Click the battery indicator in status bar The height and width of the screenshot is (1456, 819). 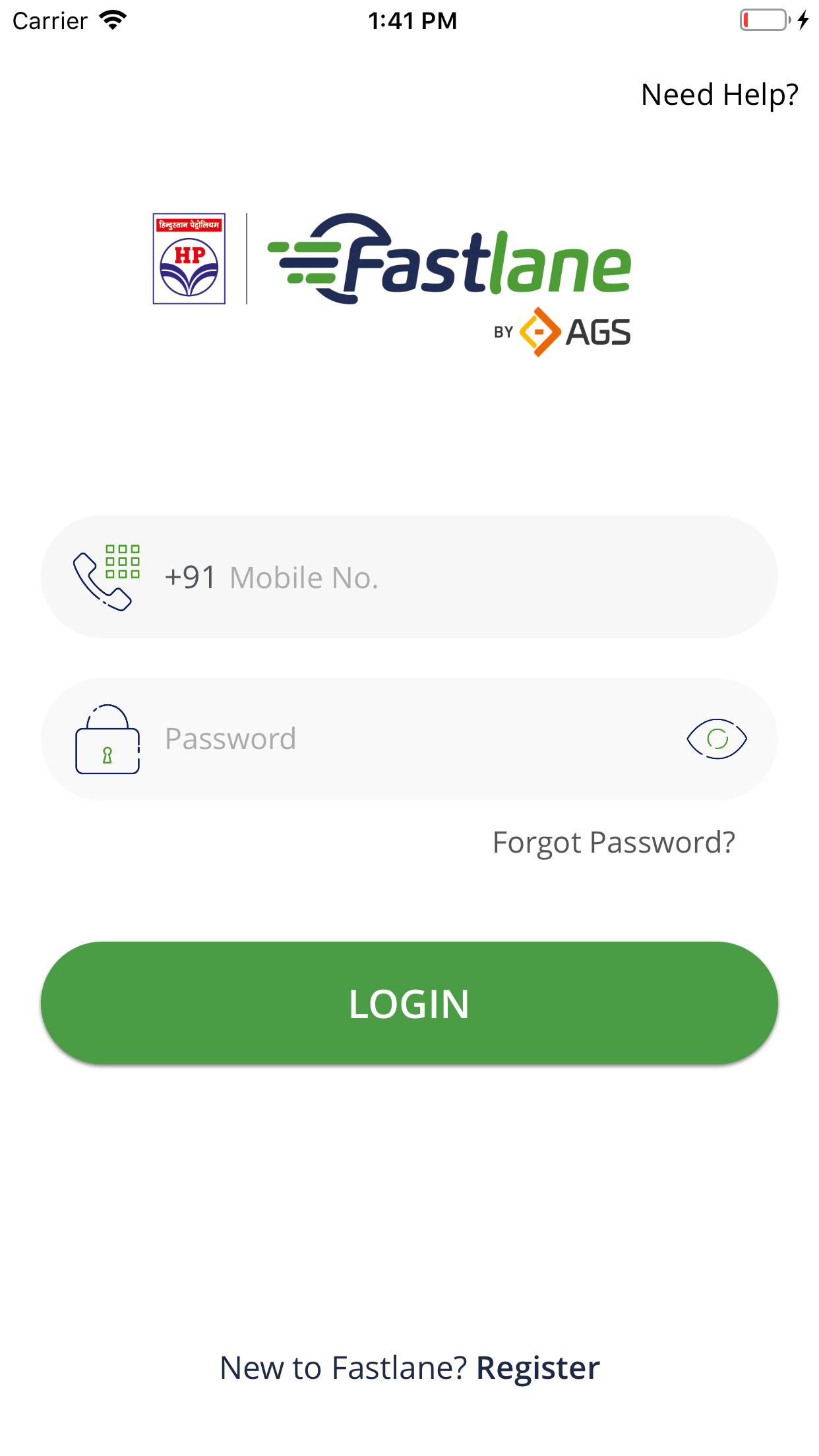(764, 20)
